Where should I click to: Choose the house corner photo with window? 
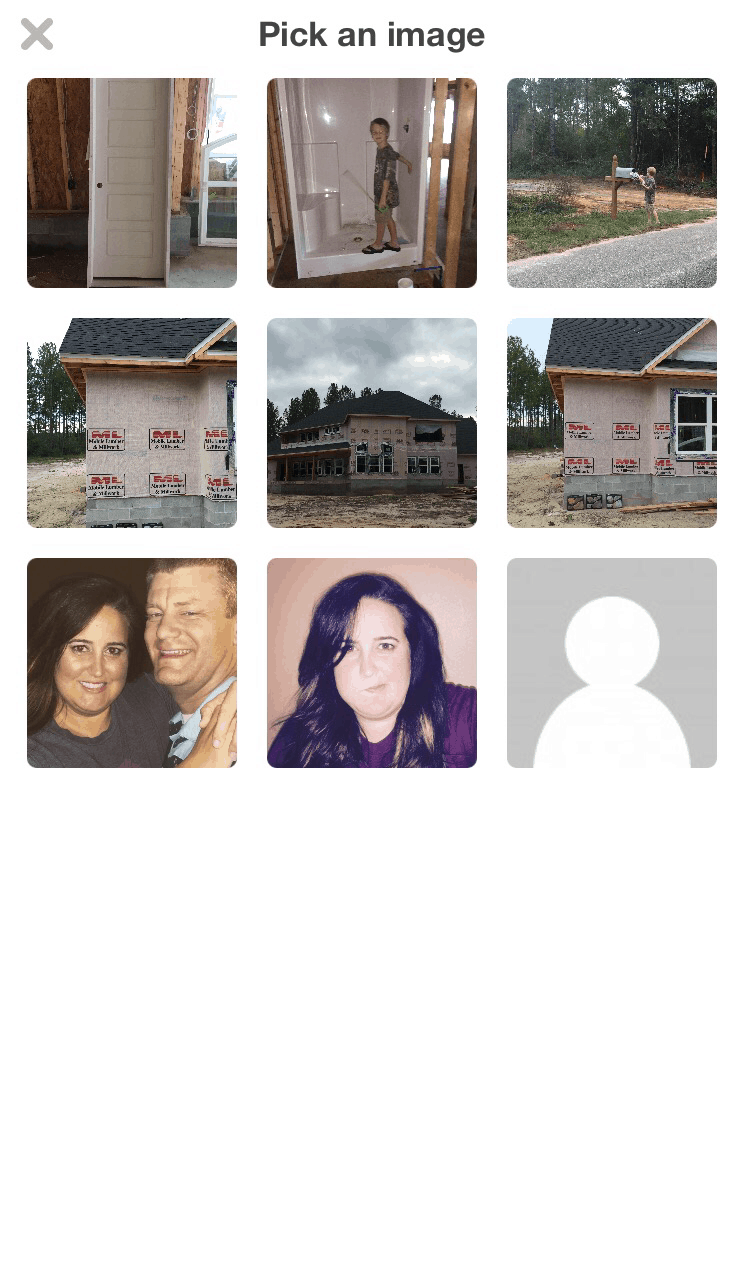pyautogui.click(x=612, y=423)
